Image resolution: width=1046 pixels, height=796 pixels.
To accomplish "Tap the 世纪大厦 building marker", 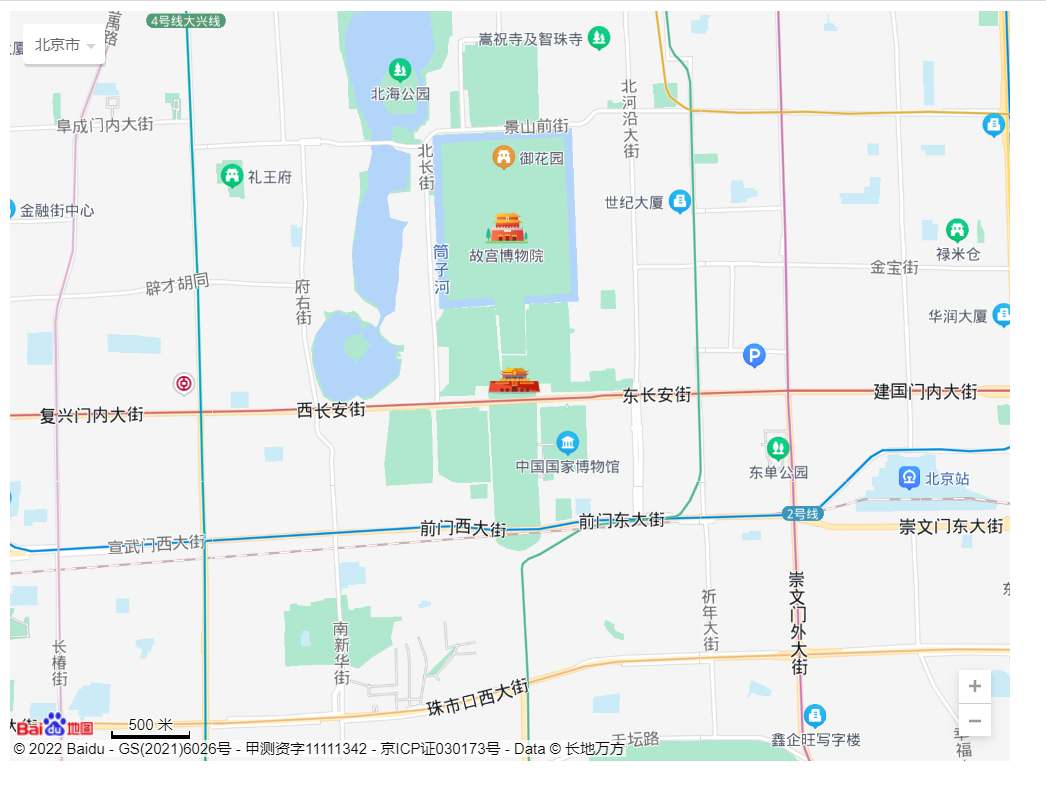I will point(680,201).
